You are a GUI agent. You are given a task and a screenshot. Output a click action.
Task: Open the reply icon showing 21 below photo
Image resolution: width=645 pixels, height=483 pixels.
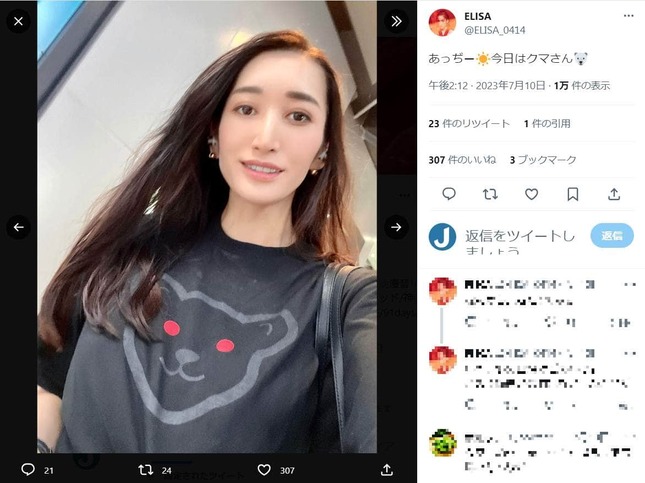pyautogui.click(x=28, y=468)
